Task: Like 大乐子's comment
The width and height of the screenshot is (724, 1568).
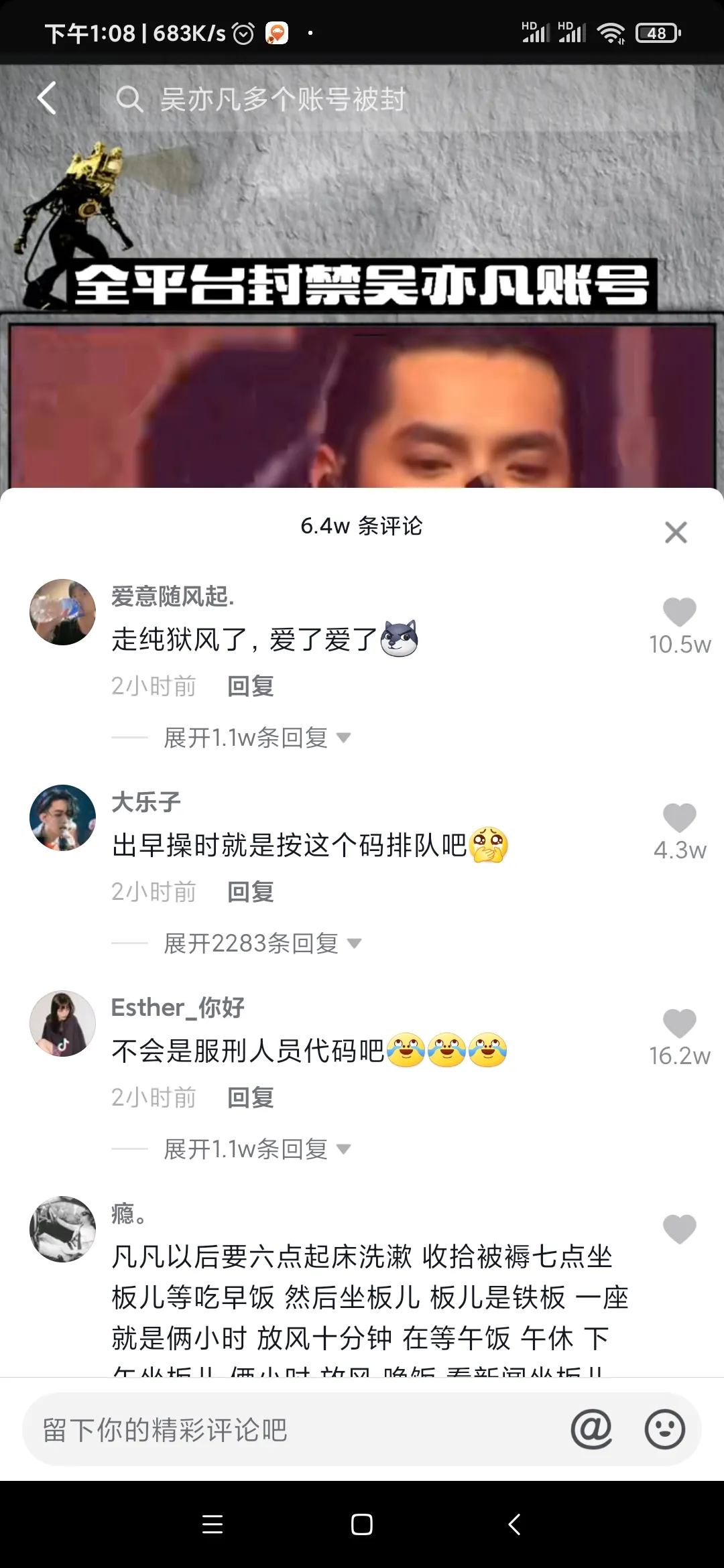Action: coord(679,818)
